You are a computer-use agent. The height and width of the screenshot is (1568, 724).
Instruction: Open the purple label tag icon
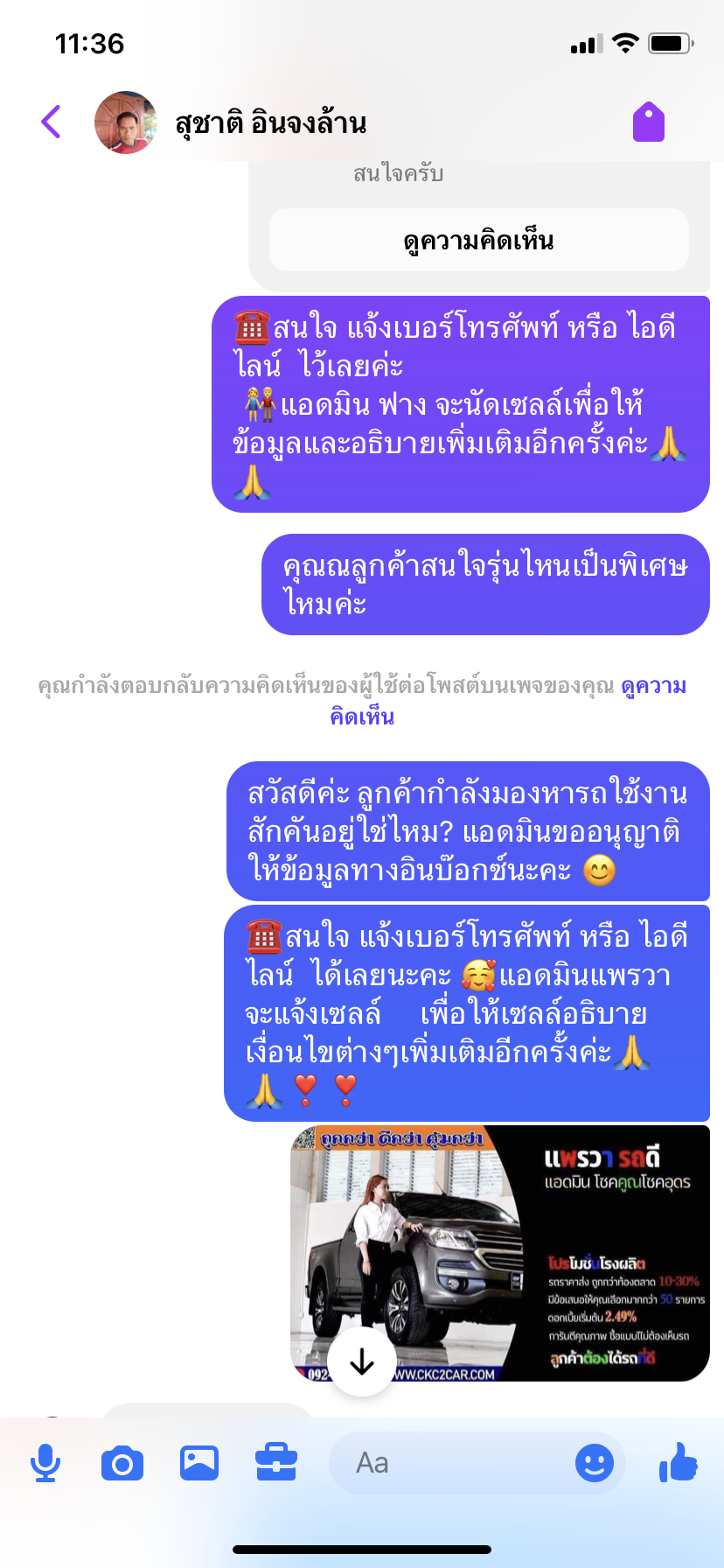(x=649, y=122)
